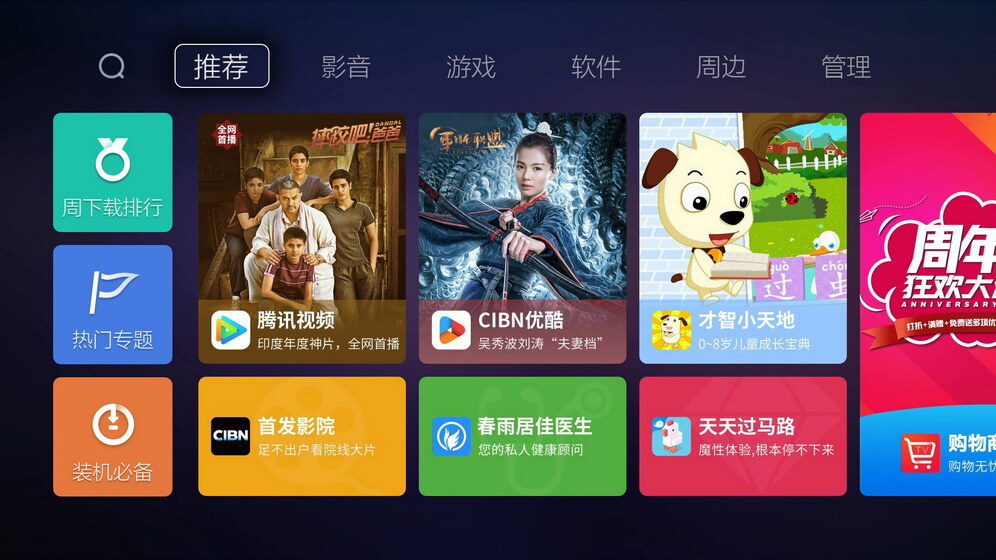The width and height of the screenshot is (996, 560).
Task: Open 周下载排行 weekly download ranking
Action: (x=113, y=172)
